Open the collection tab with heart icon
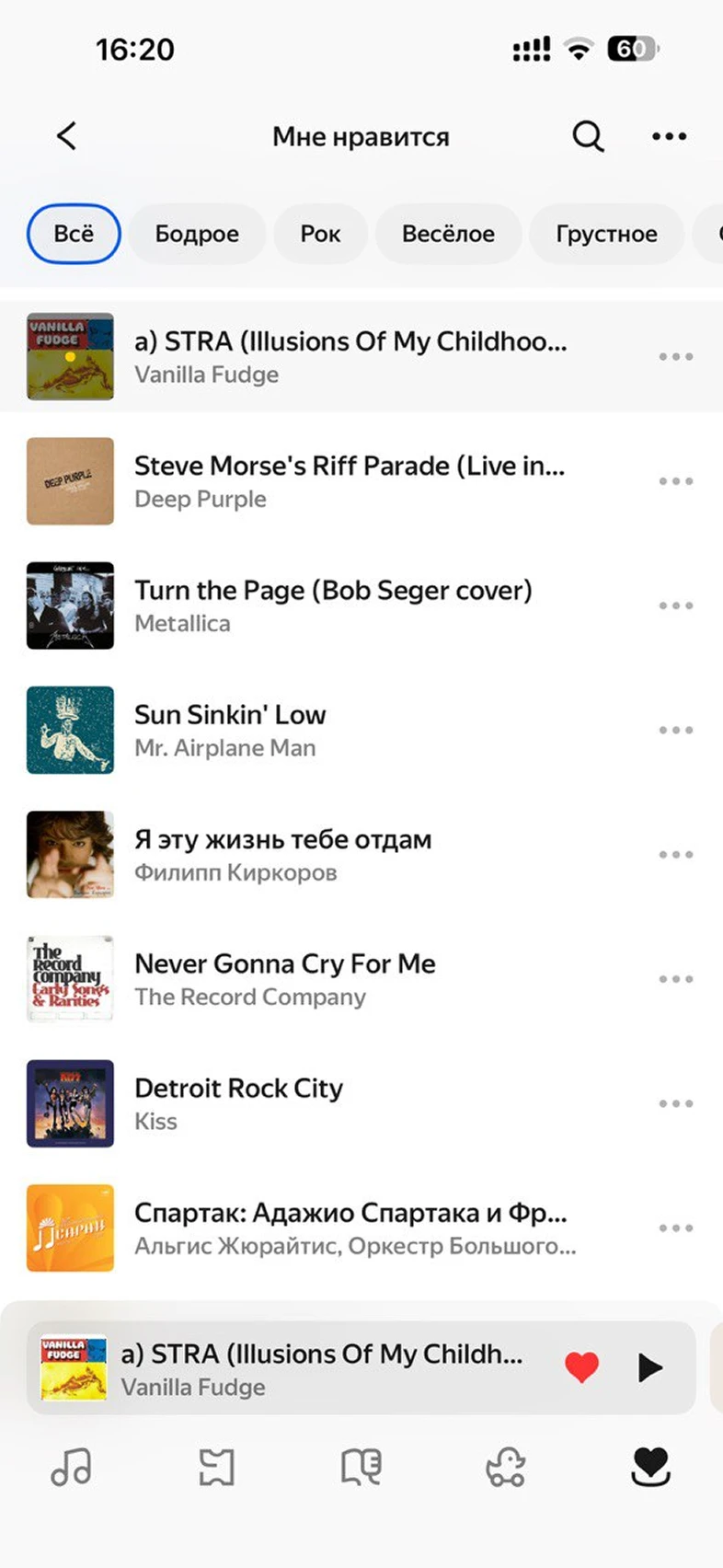 coord(650,1467)
